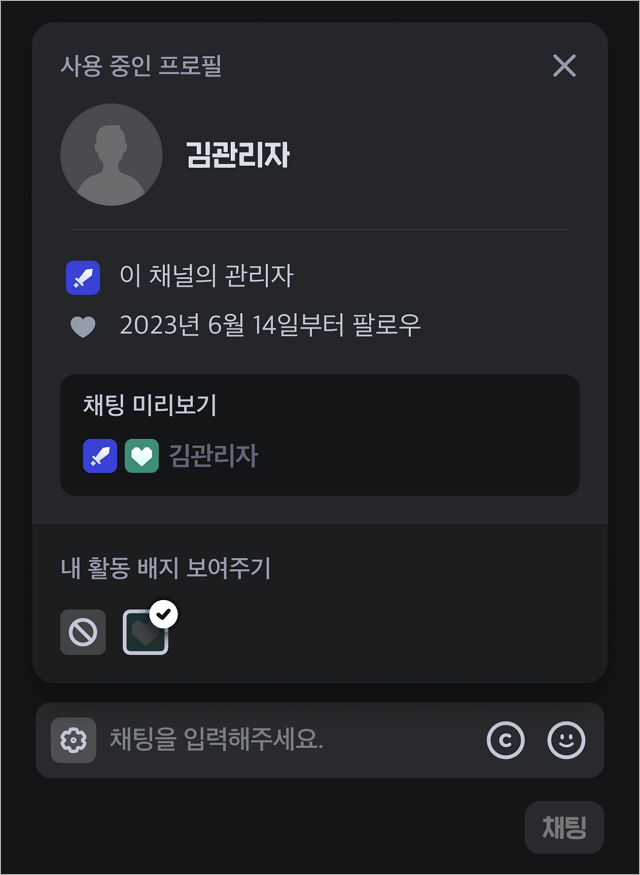Select the heart follow badge option
Screen dimensions: 640x875
pyautogui.click(x=146, y=632)
